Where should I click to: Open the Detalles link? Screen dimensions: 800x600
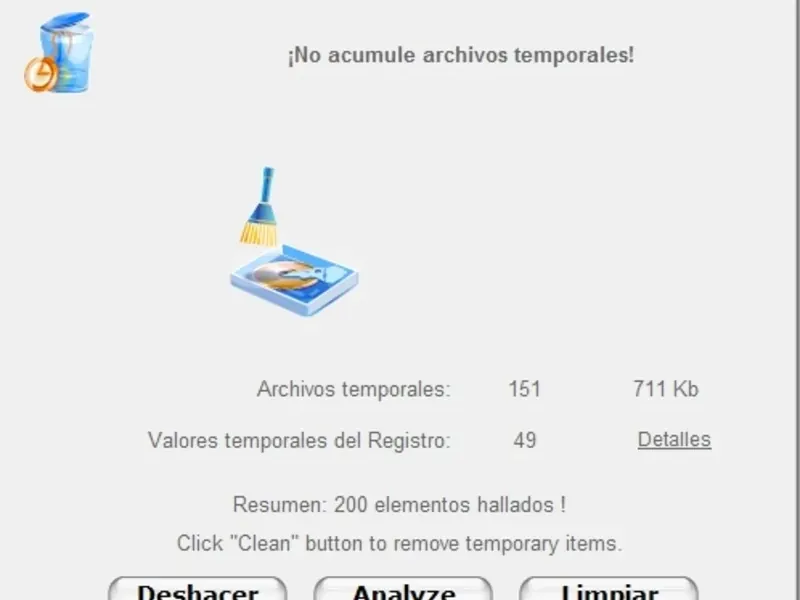point(674,439)
